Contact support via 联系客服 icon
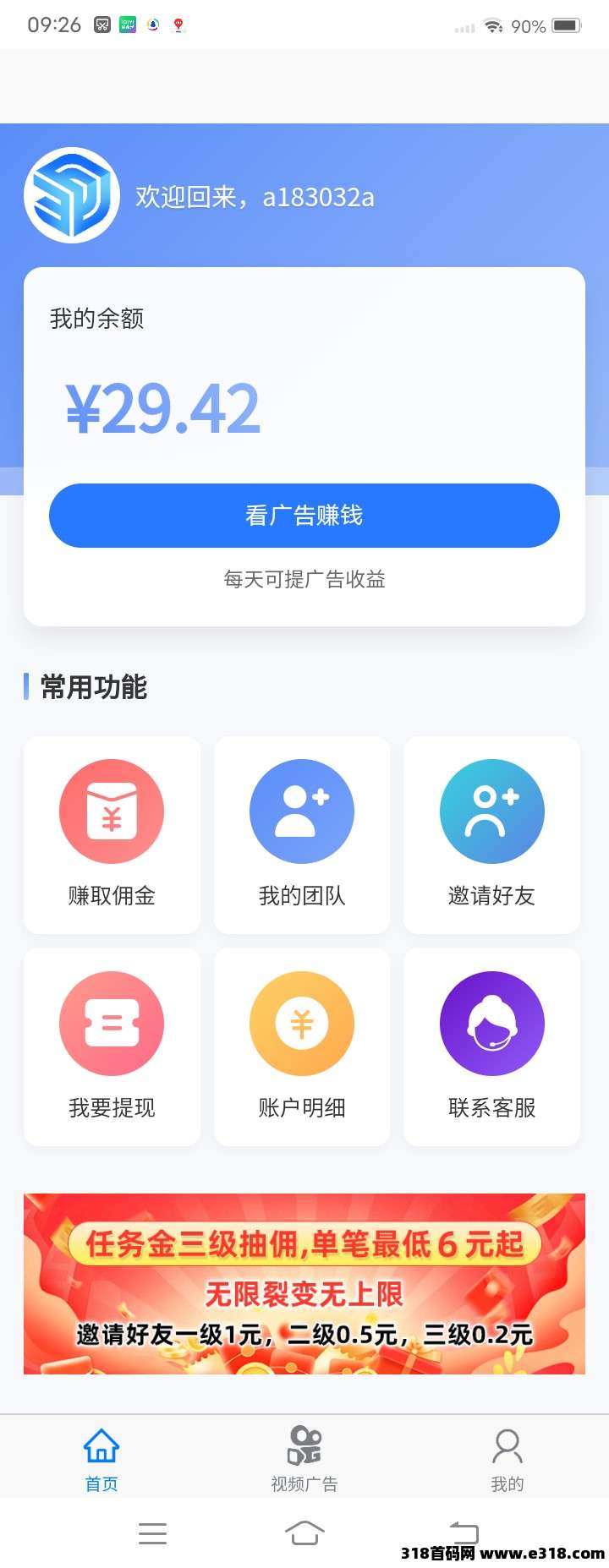Viewport: 609px width, 1568px height. point(492,1023)
